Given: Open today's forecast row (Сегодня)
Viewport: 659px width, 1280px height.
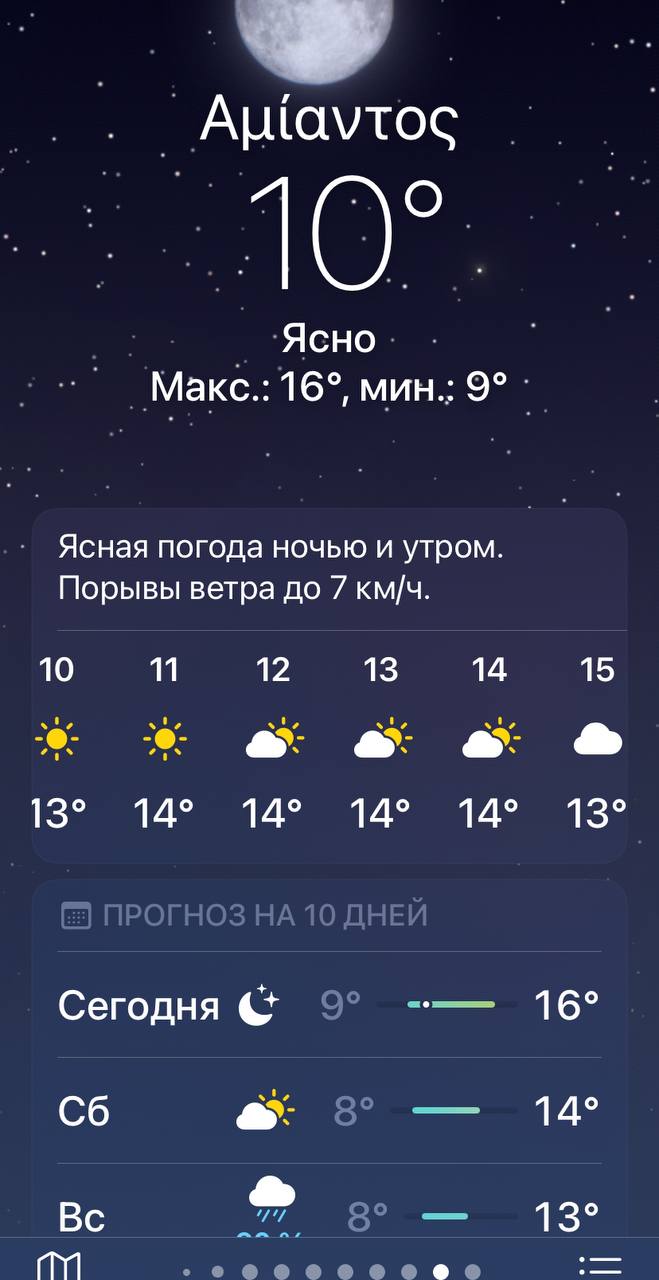Looking at the screenshot, I should pyautogui.click(x=329, y=1004).
